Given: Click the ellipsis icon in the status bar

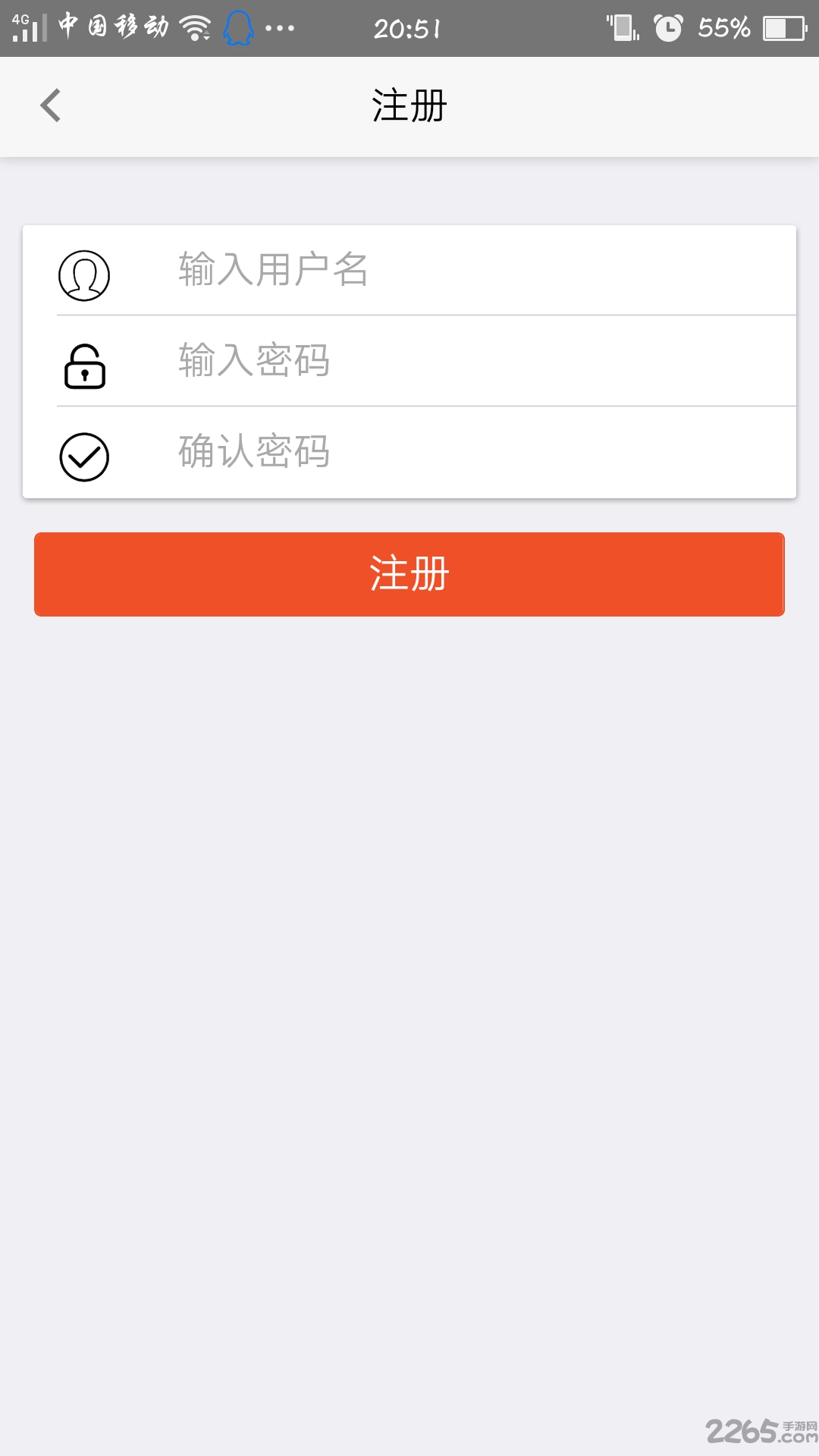Looking at the screenshot, I should tap(278, 27).
